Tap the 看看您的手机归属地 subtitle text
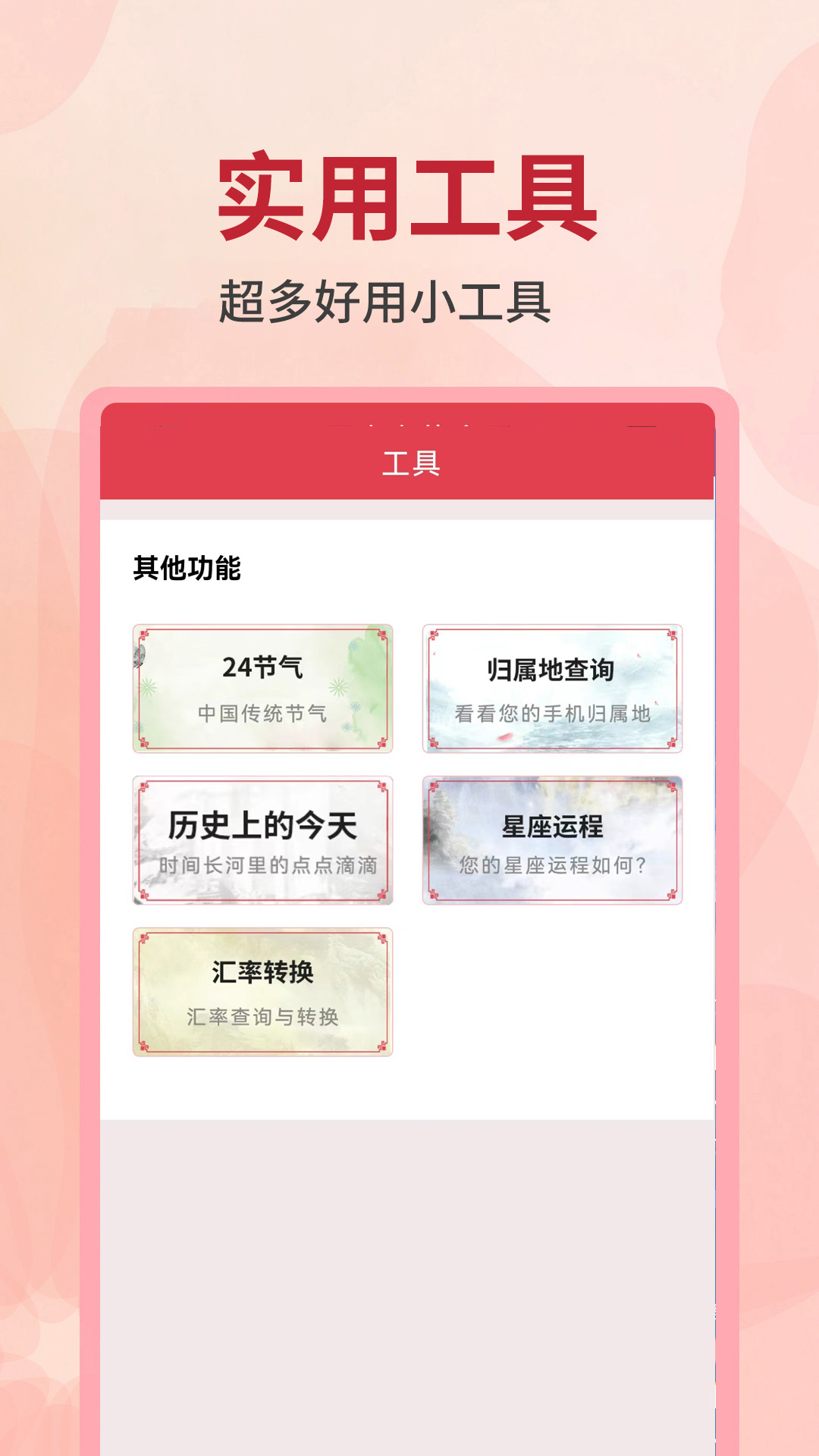 554,713
